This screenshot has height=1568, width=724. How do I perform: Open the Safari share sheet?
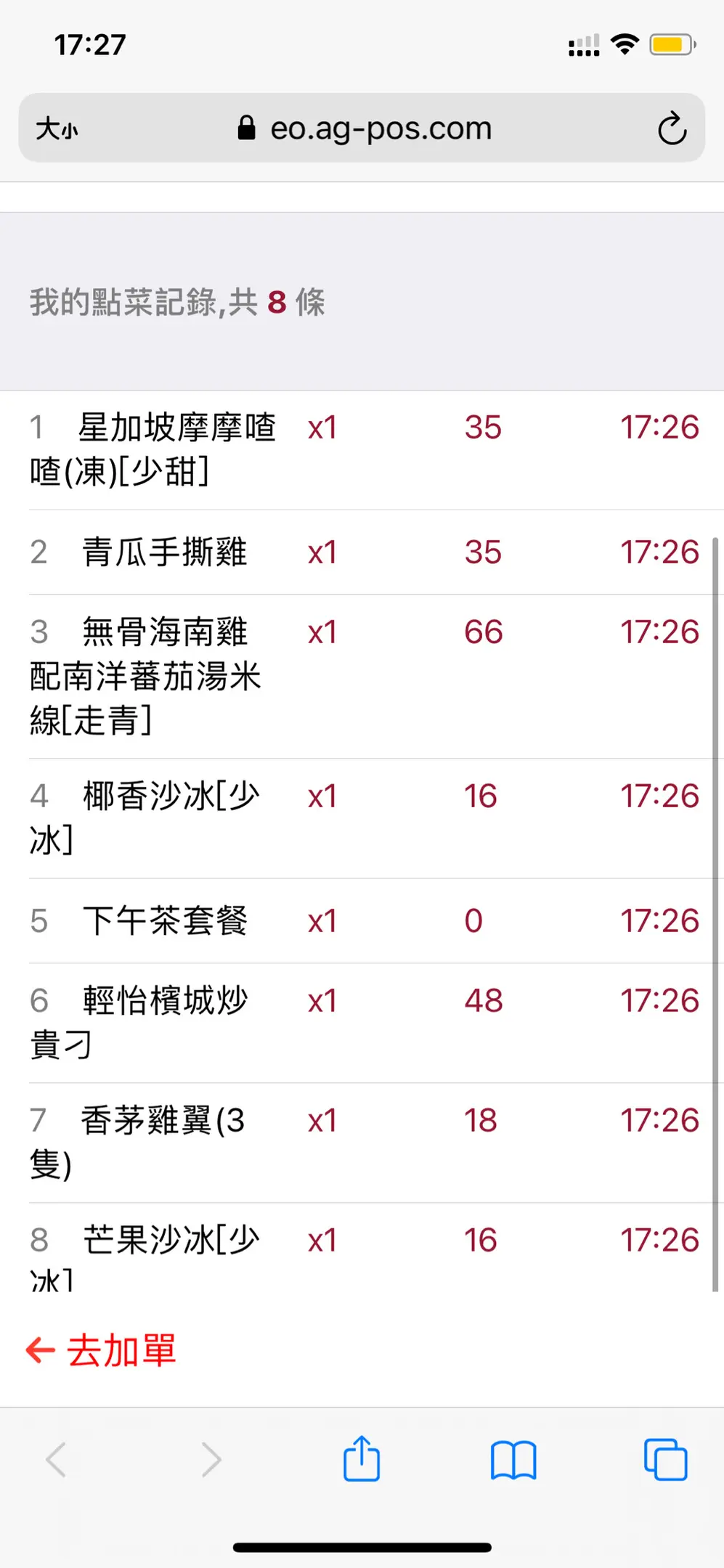tap(362, 1458)
